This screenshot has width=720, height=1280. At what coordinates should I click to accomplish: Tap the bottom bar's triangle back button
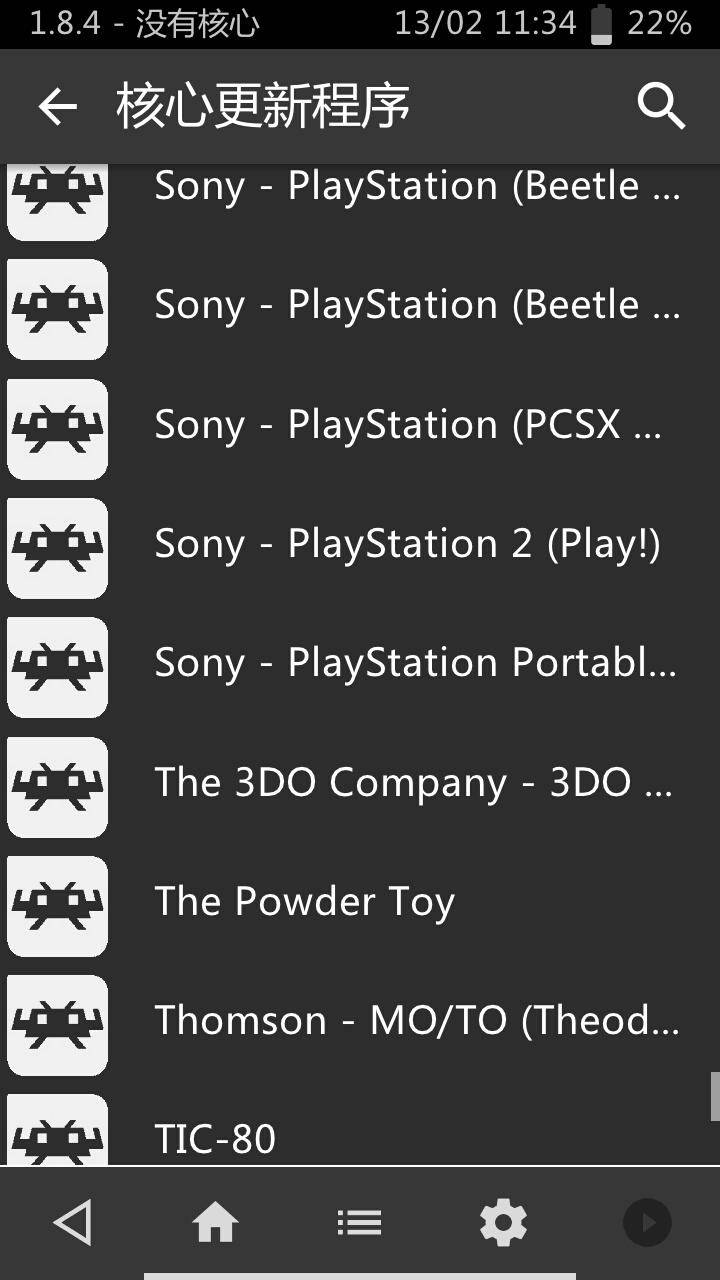click(72, 1222)
